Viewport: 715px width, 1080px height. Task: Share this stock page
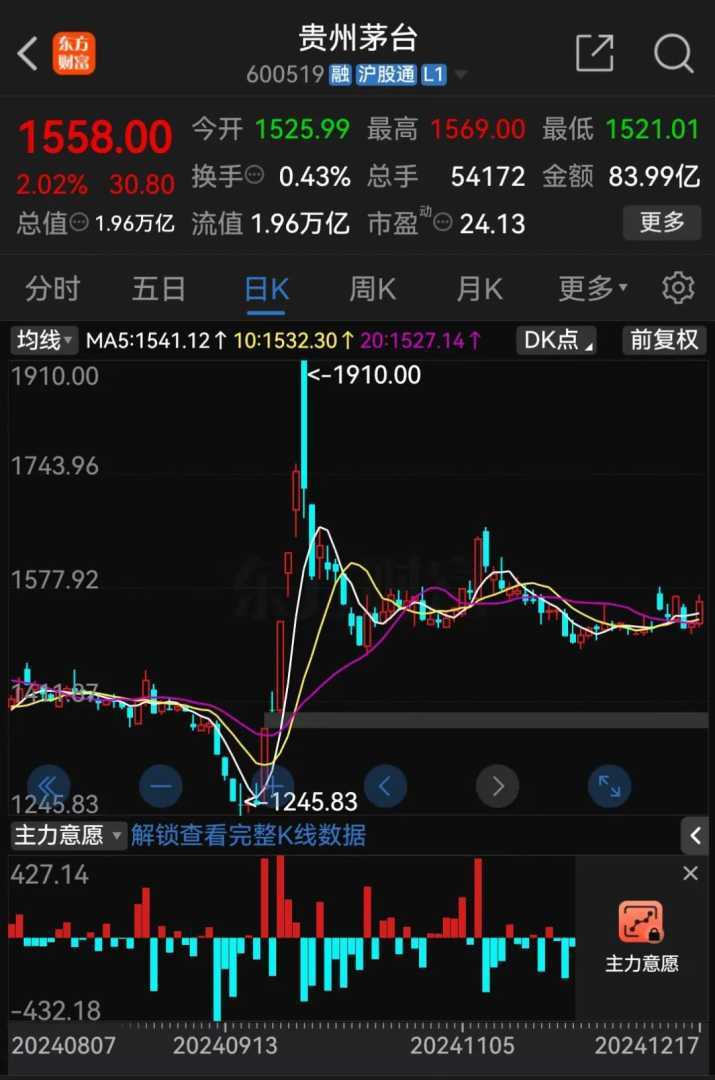(594, 54)
